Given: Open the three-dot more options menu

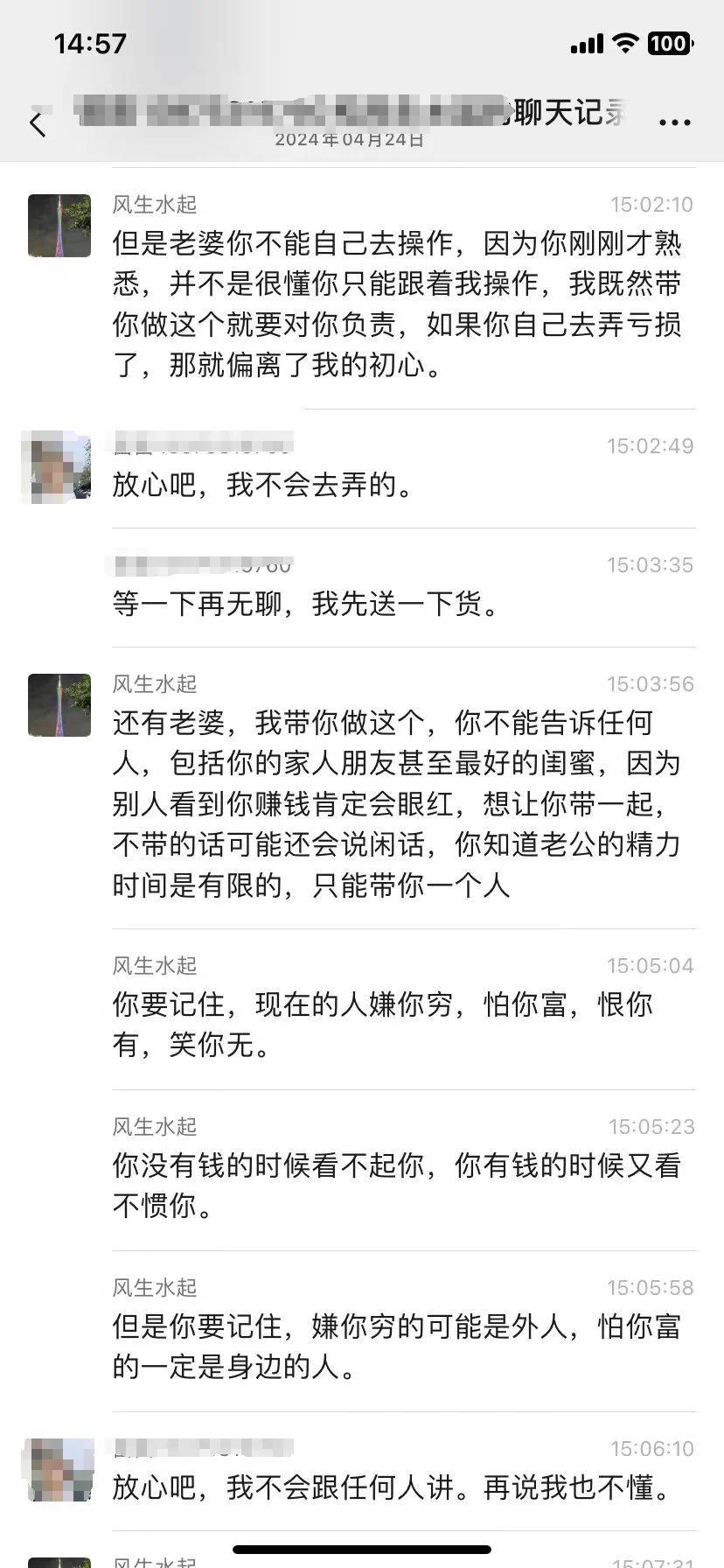Looking at the screenshot, I should 674,122.
